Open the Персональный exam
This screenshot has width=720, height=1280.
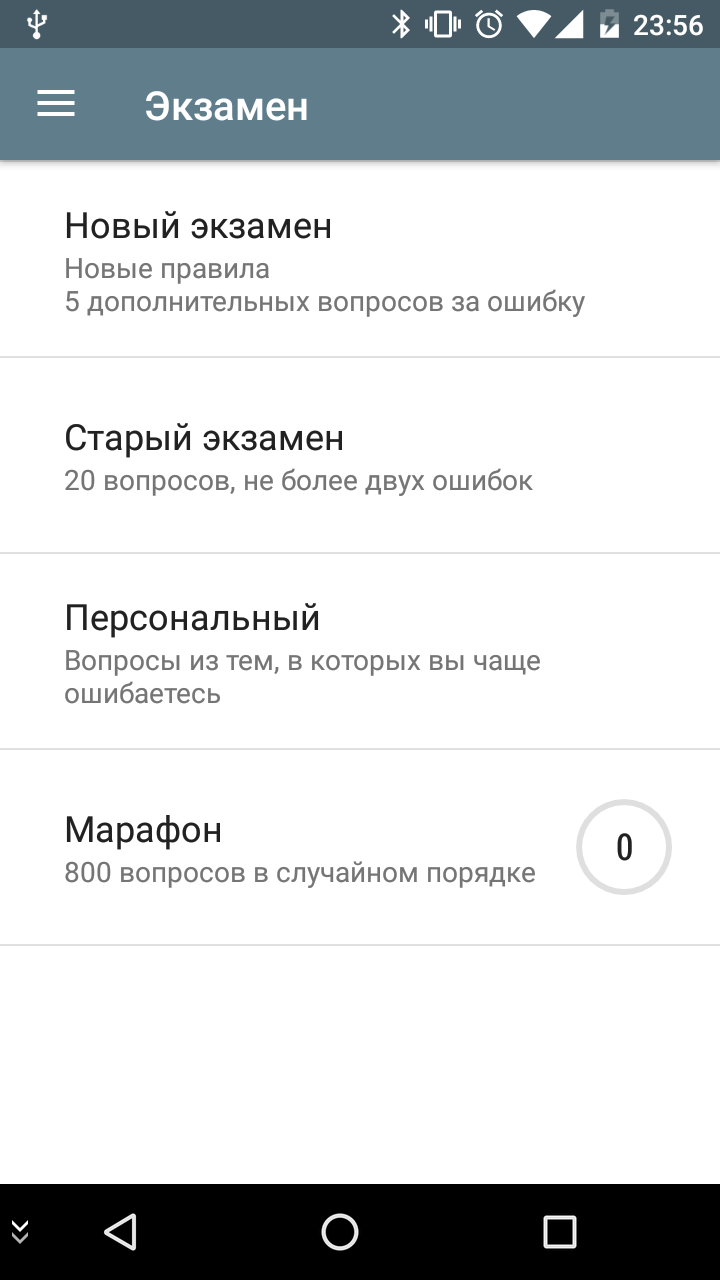[x=360, y=651]
